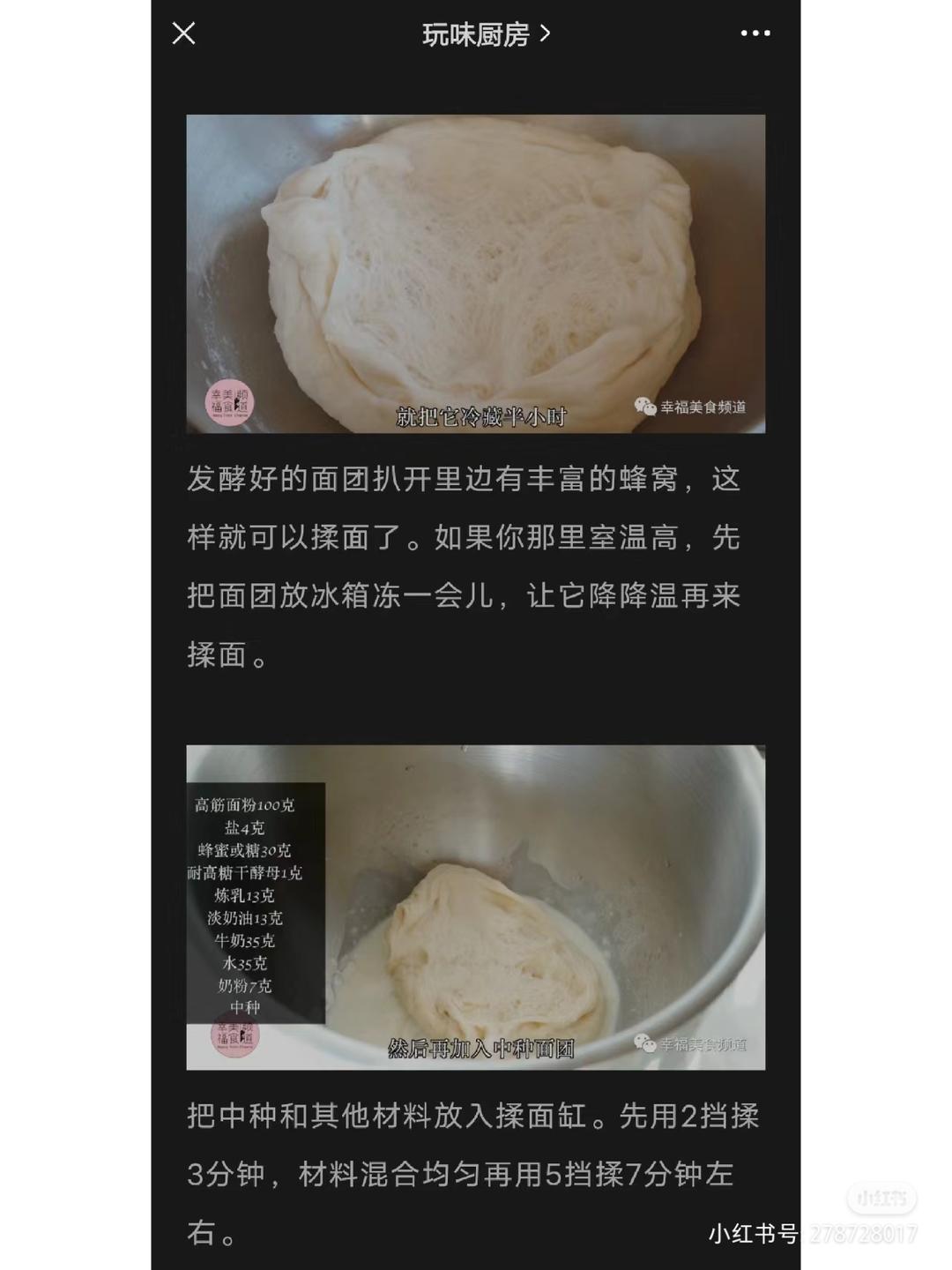952x1270 pixels.
Task: Click the pink channel logo in the ingredient photo
Action: click(231, 1041)
